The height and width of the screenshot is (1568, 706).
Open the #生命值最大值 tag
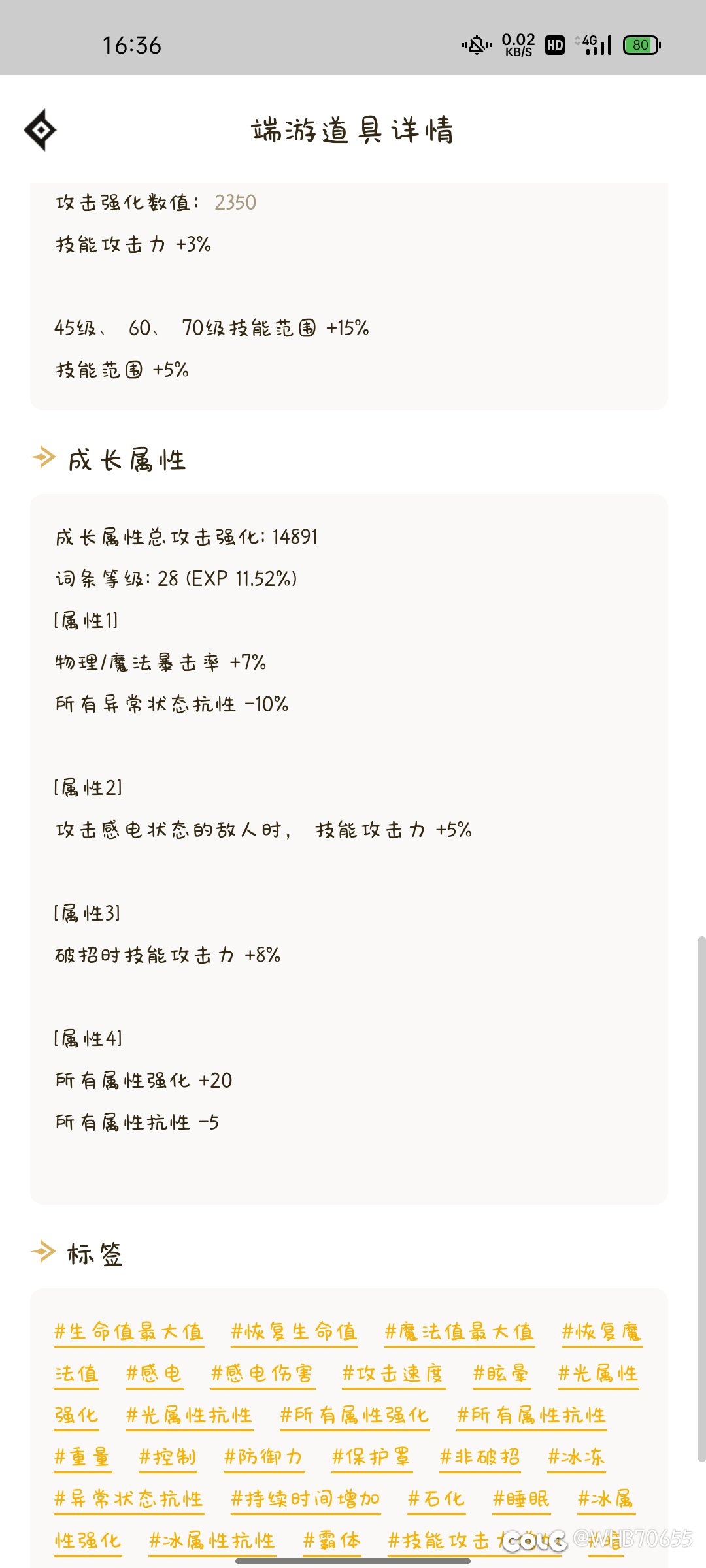tap(129, 1331)
